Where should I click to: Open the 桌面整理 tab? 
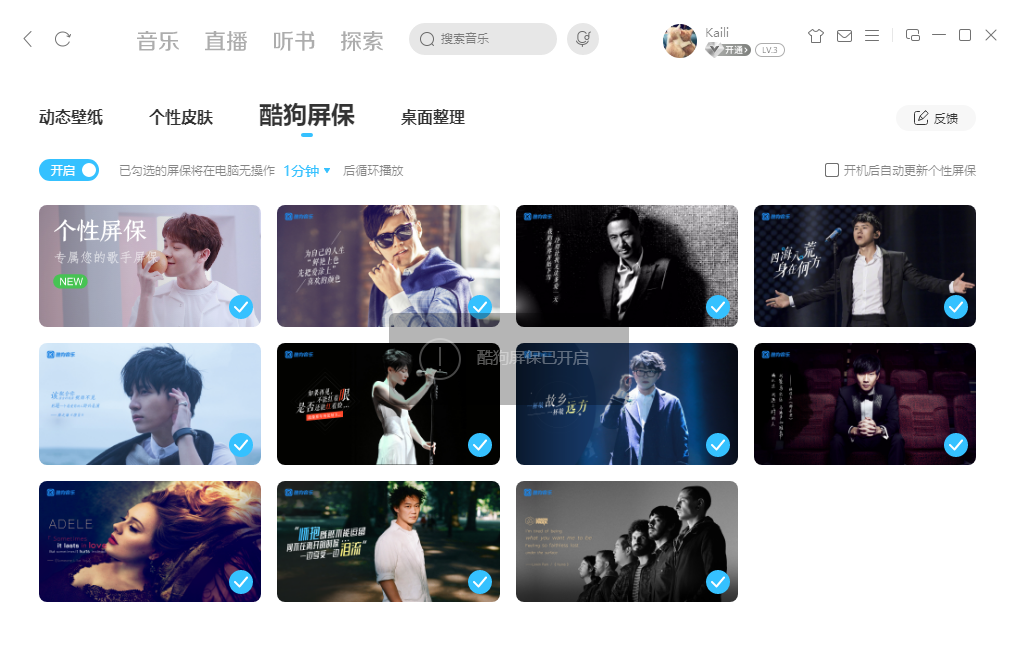coord(433,118)
